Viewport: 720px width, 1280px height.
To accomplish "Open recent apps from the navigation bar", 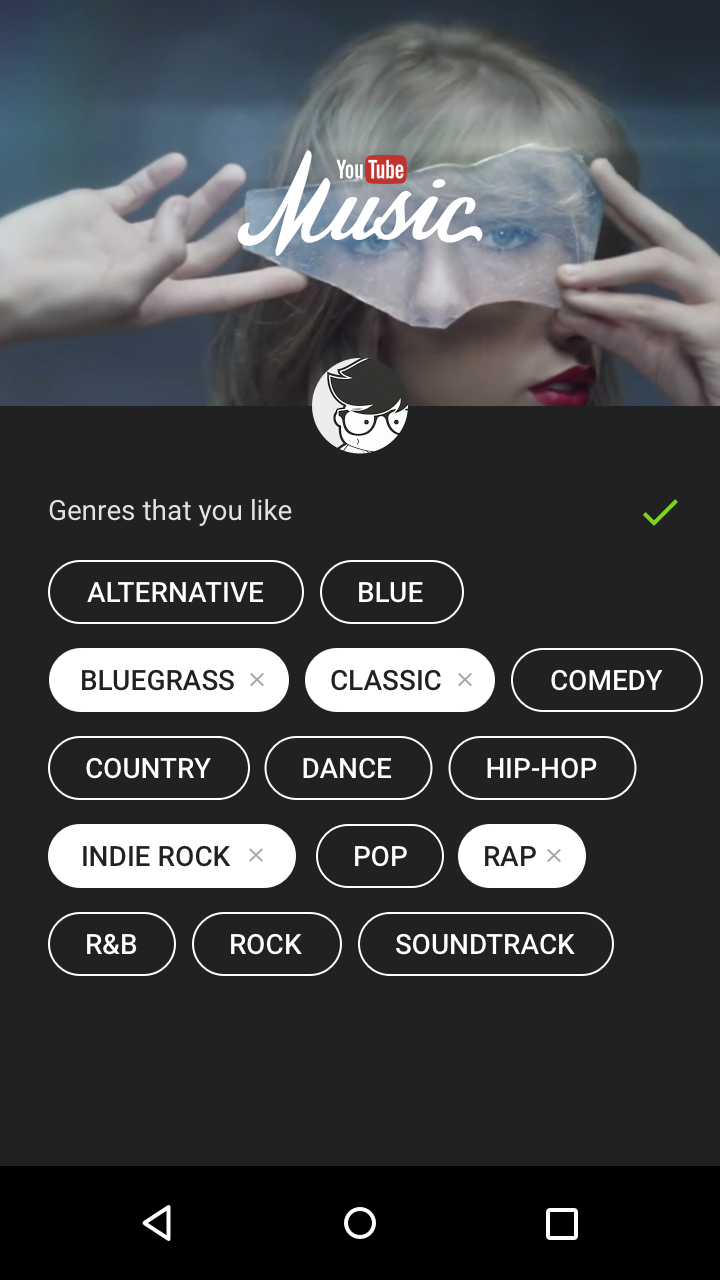I will (561, 1223).
